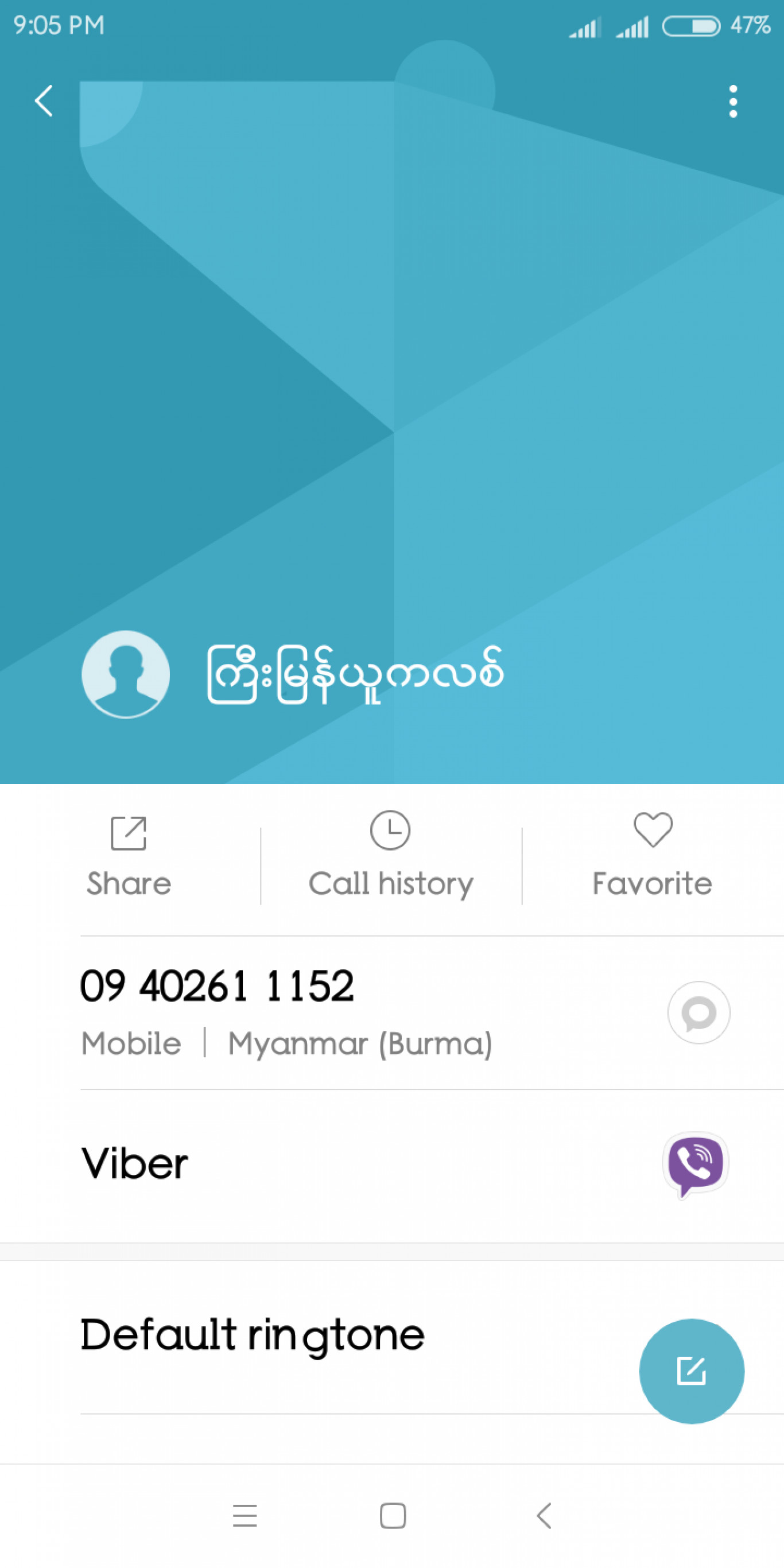
Task: Open recent apps from the navigation bar
Action: coord(244,1515)
